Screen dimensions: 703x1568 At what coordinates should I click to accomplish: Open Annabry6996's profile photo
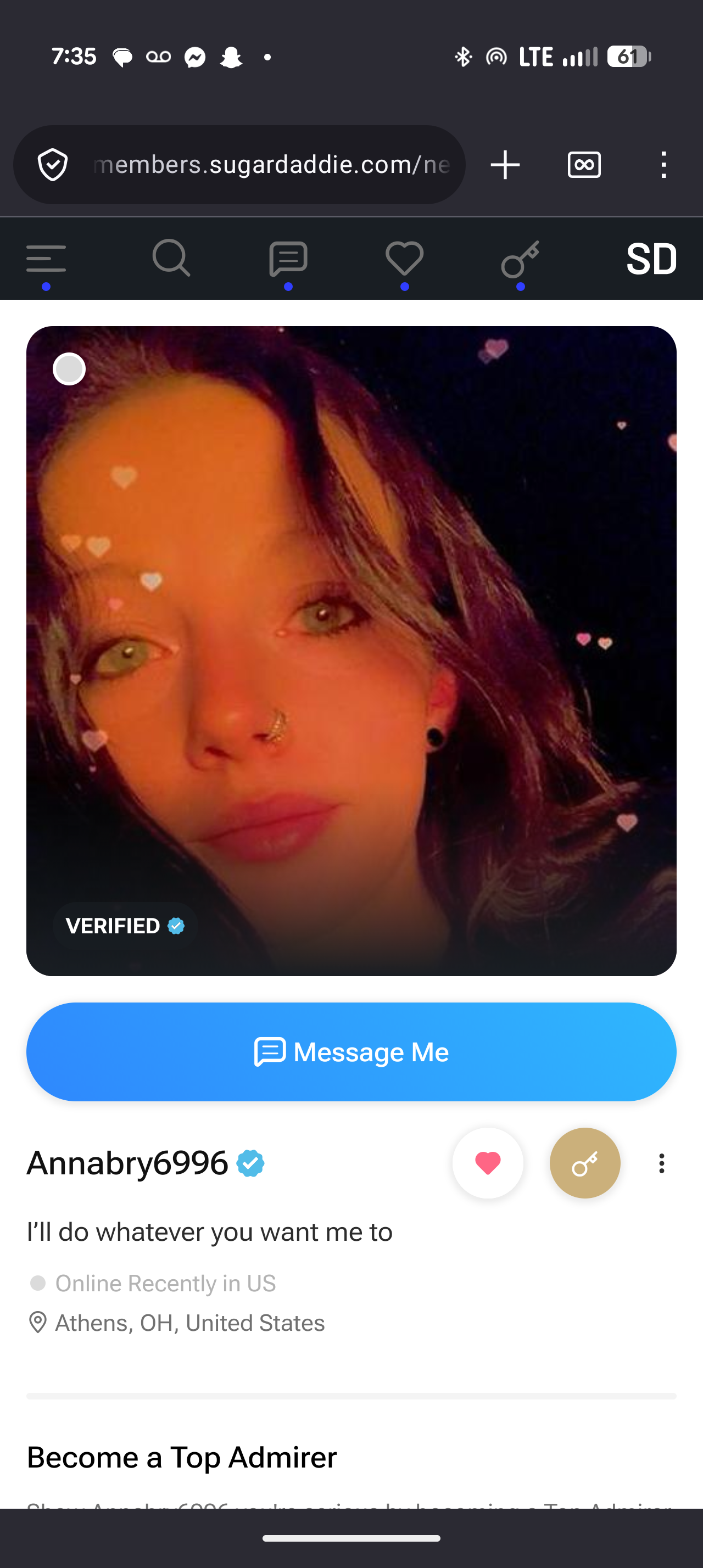[351, 651]
